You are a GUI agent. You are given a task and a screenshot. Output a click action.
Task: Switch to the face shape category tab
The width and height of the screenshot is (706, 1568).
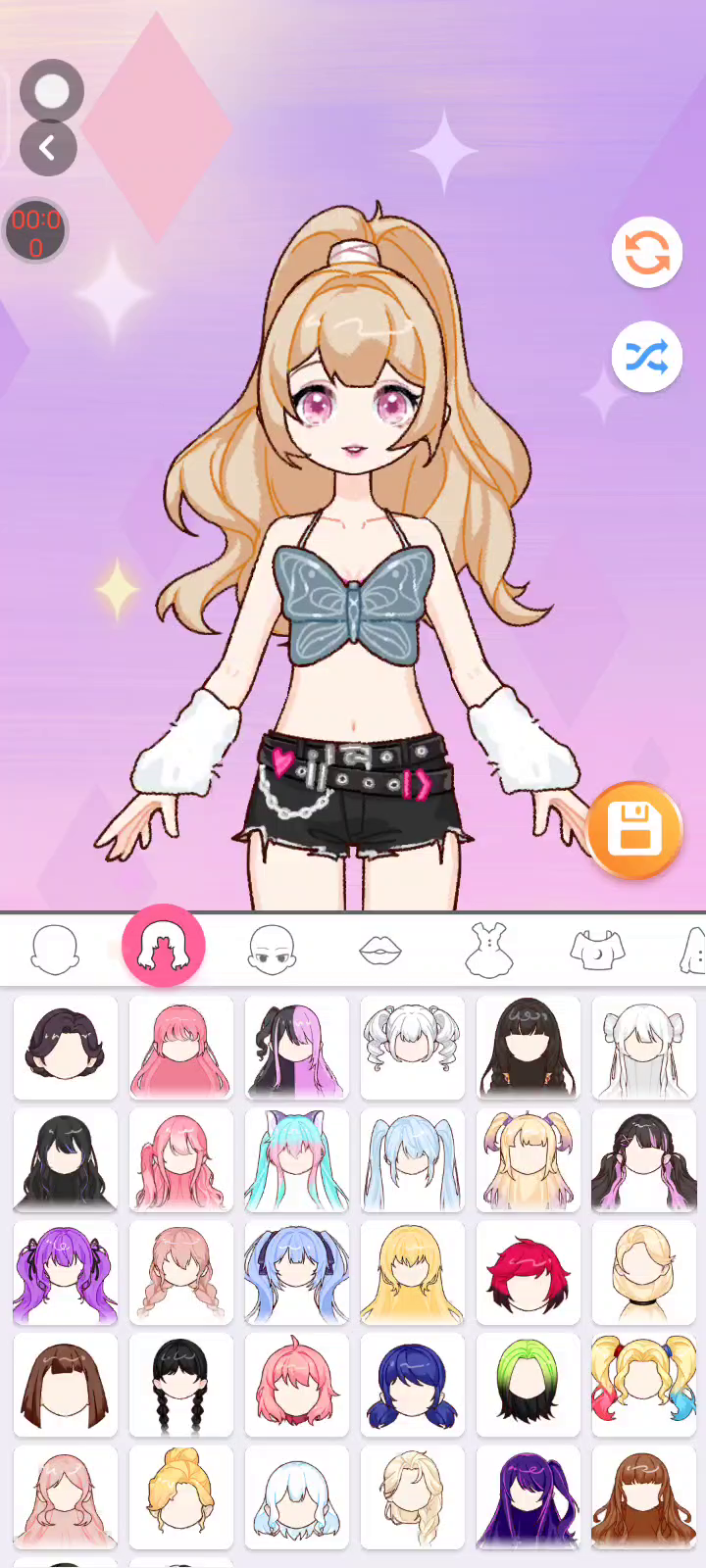(55, 949)
